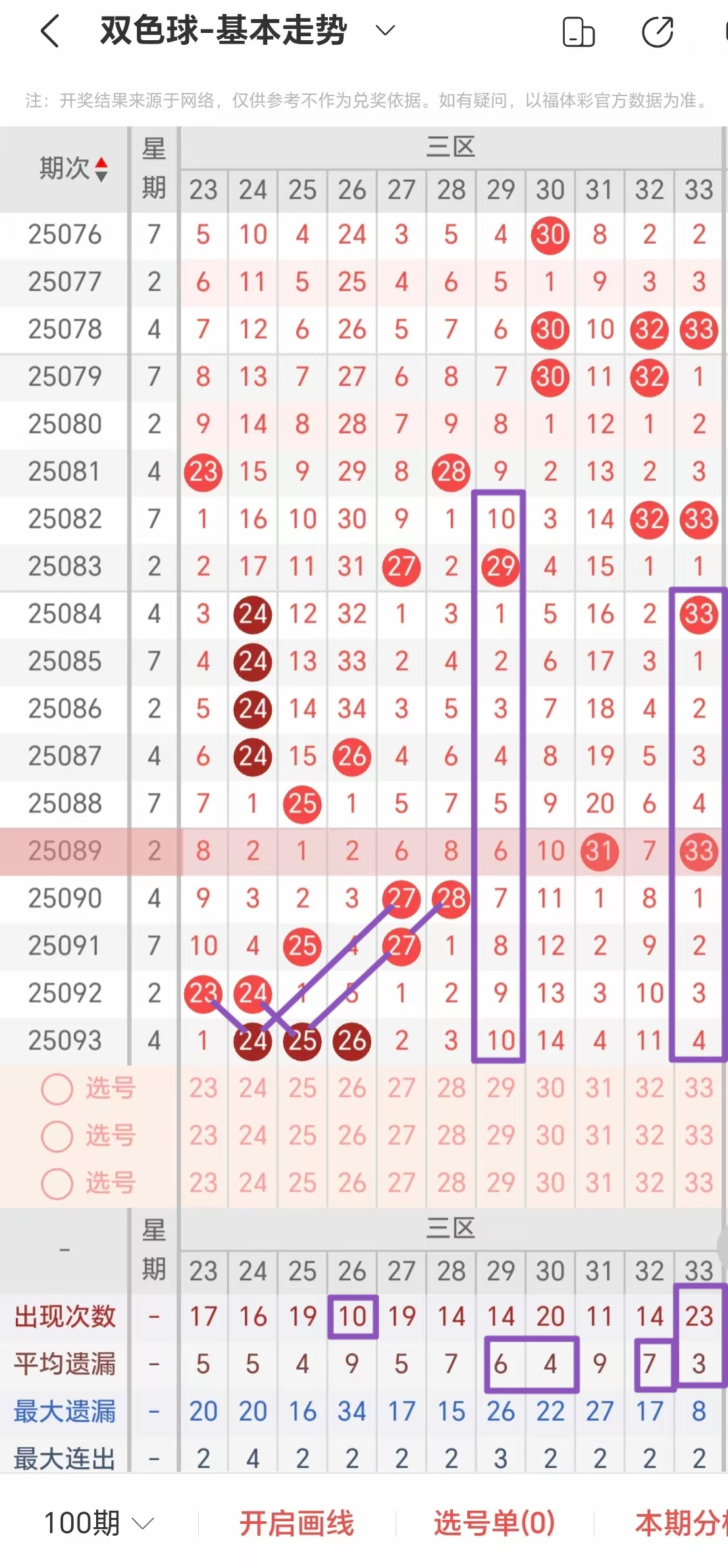Select the third 选号 circle selector

pos(55,1183)
